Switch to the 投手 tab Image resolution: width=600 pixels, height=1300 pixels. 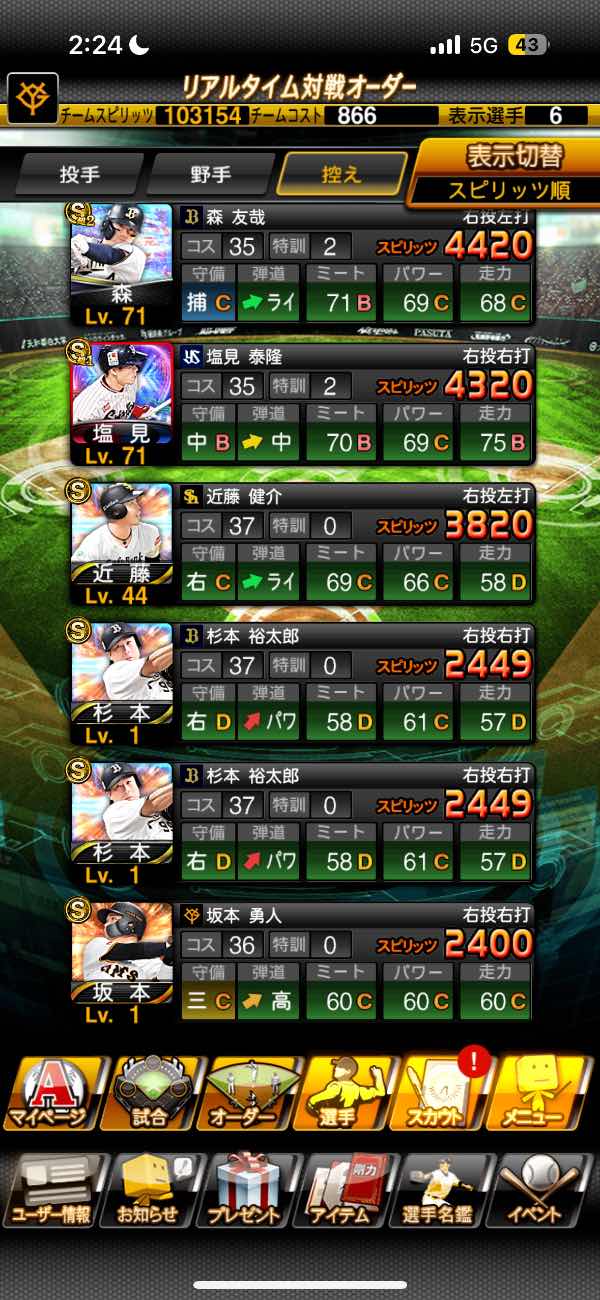point(80,175)
